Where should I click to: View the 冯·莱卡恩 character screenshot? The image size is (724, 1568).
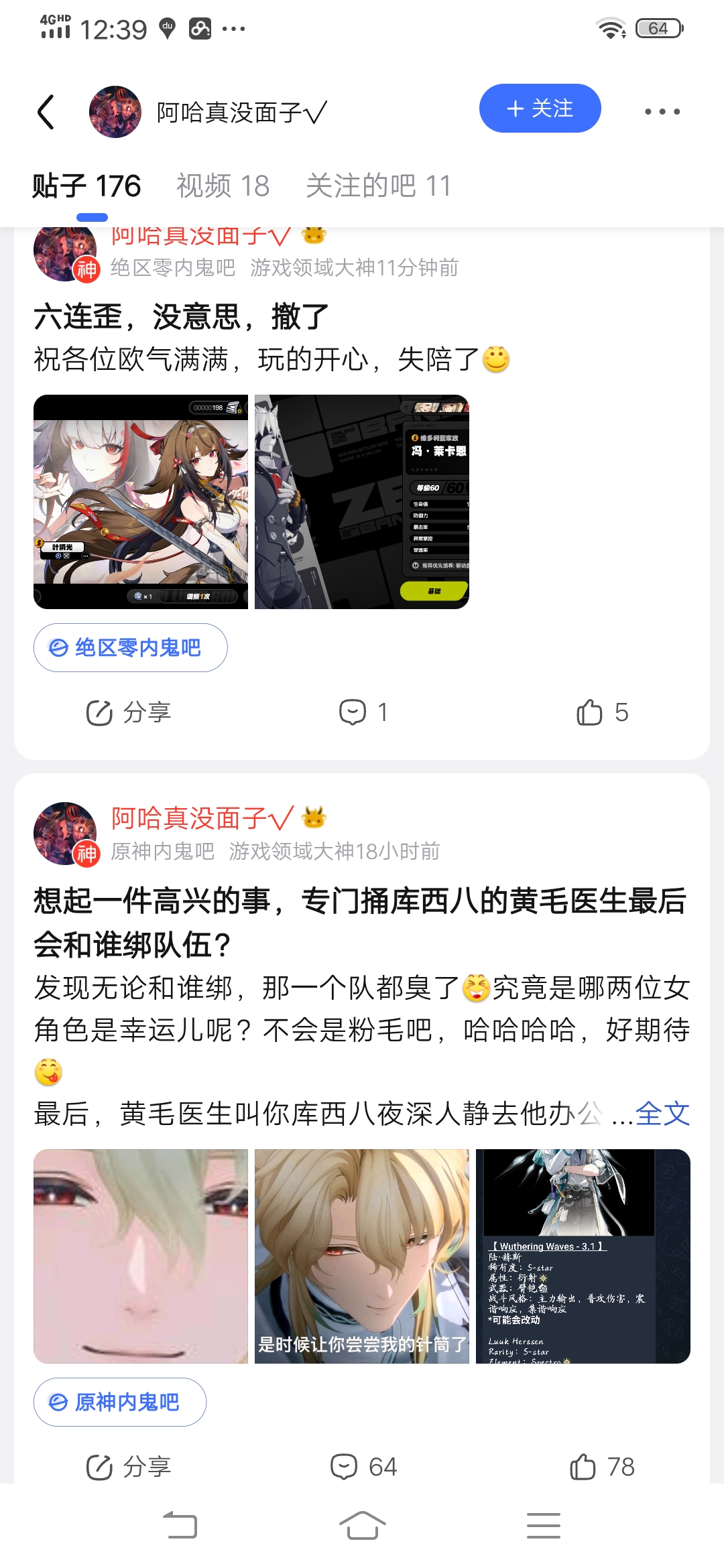coord(362,502)
